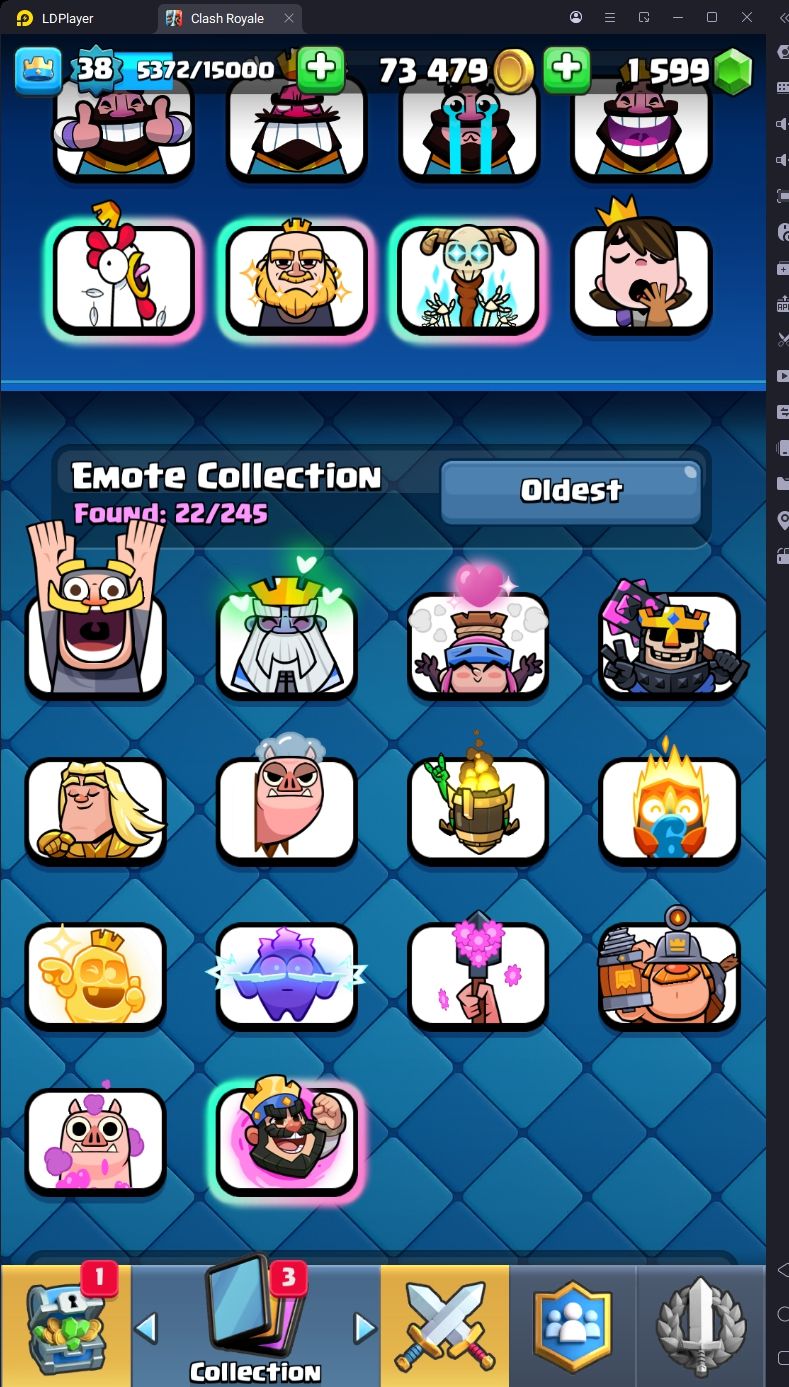The width and height of the screenshot is (789, 1387).
Task: Pick the flower shovel emote
Action: coord(478,972)
